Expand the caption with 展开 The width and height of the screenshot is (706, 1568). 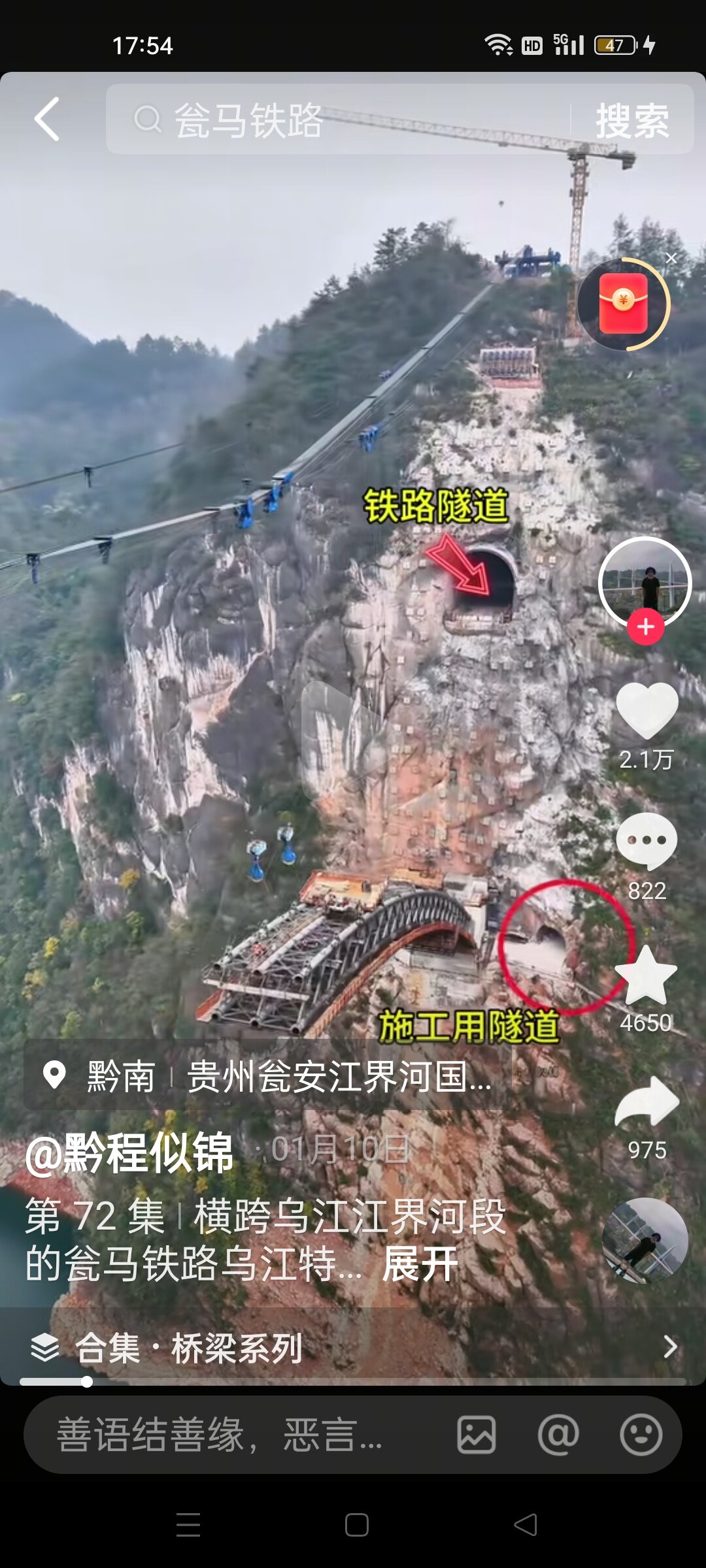[x=420, y=1264]
